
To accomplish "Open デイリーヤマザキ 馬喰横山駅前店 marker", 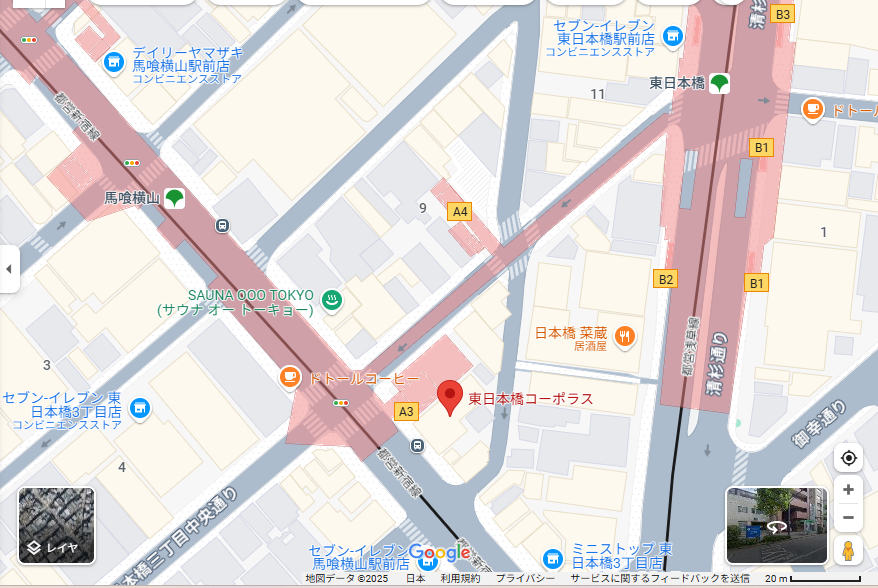I will (x=114, y=63).
